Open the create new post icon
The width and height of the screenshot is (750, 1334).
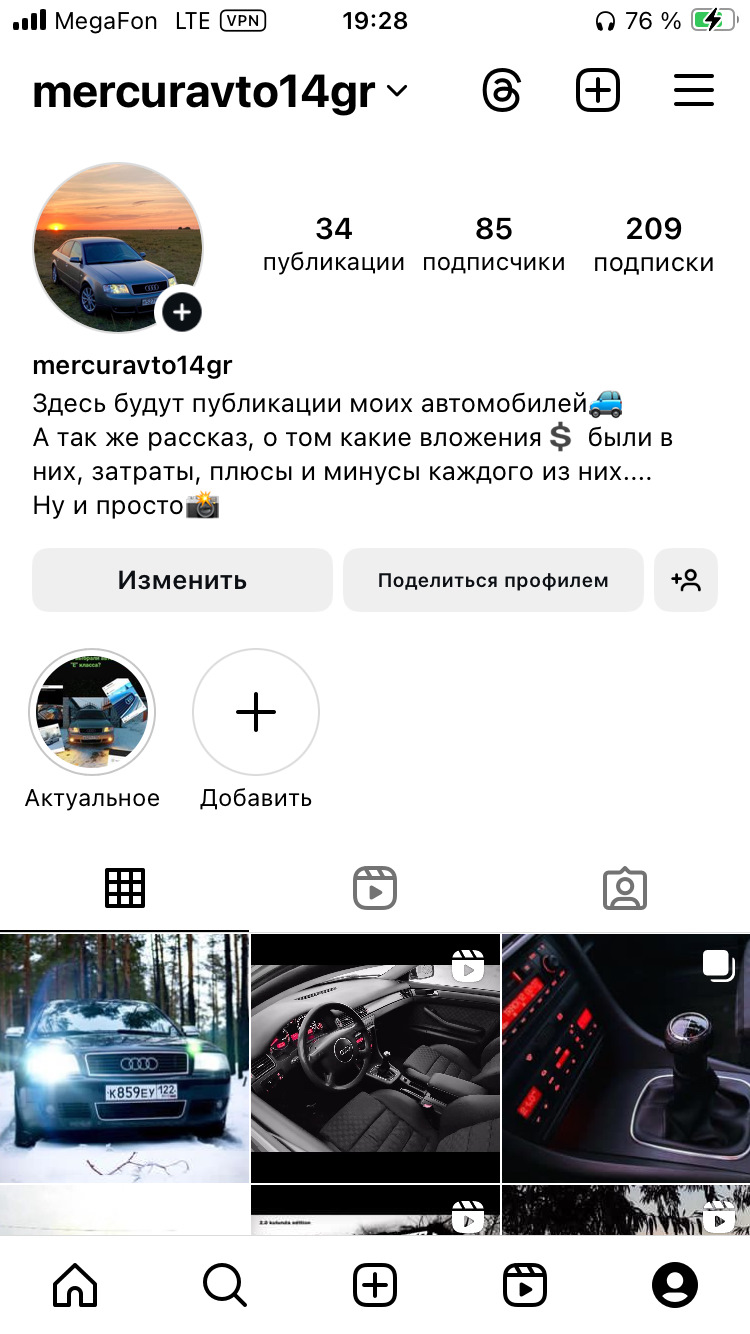(597, 90)
